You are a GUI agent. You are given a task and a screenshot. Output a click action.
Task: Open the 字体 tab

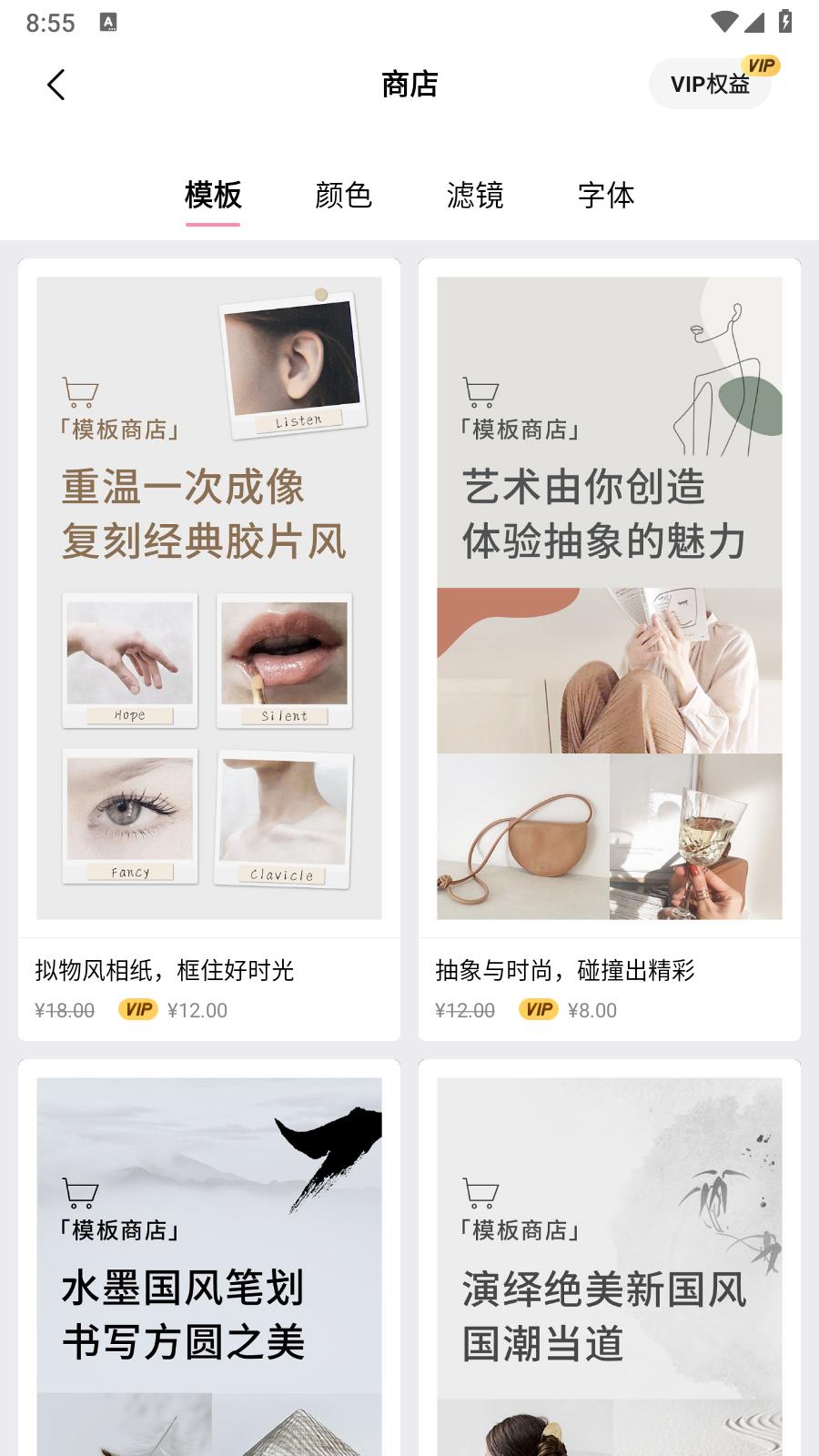click(606, 195)
